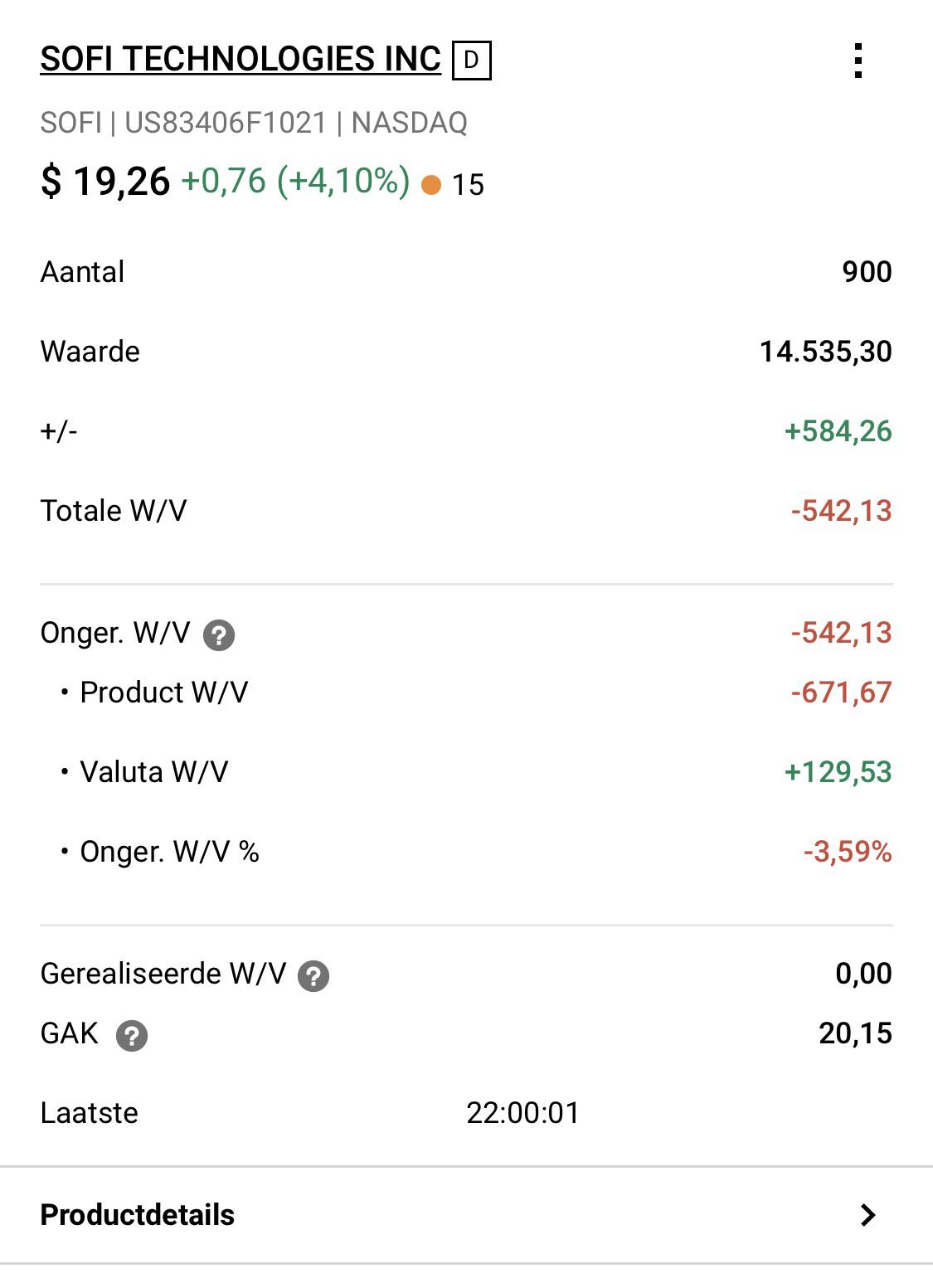Click the Productdetails label
933x1288 pixels.
point(138,1216)
